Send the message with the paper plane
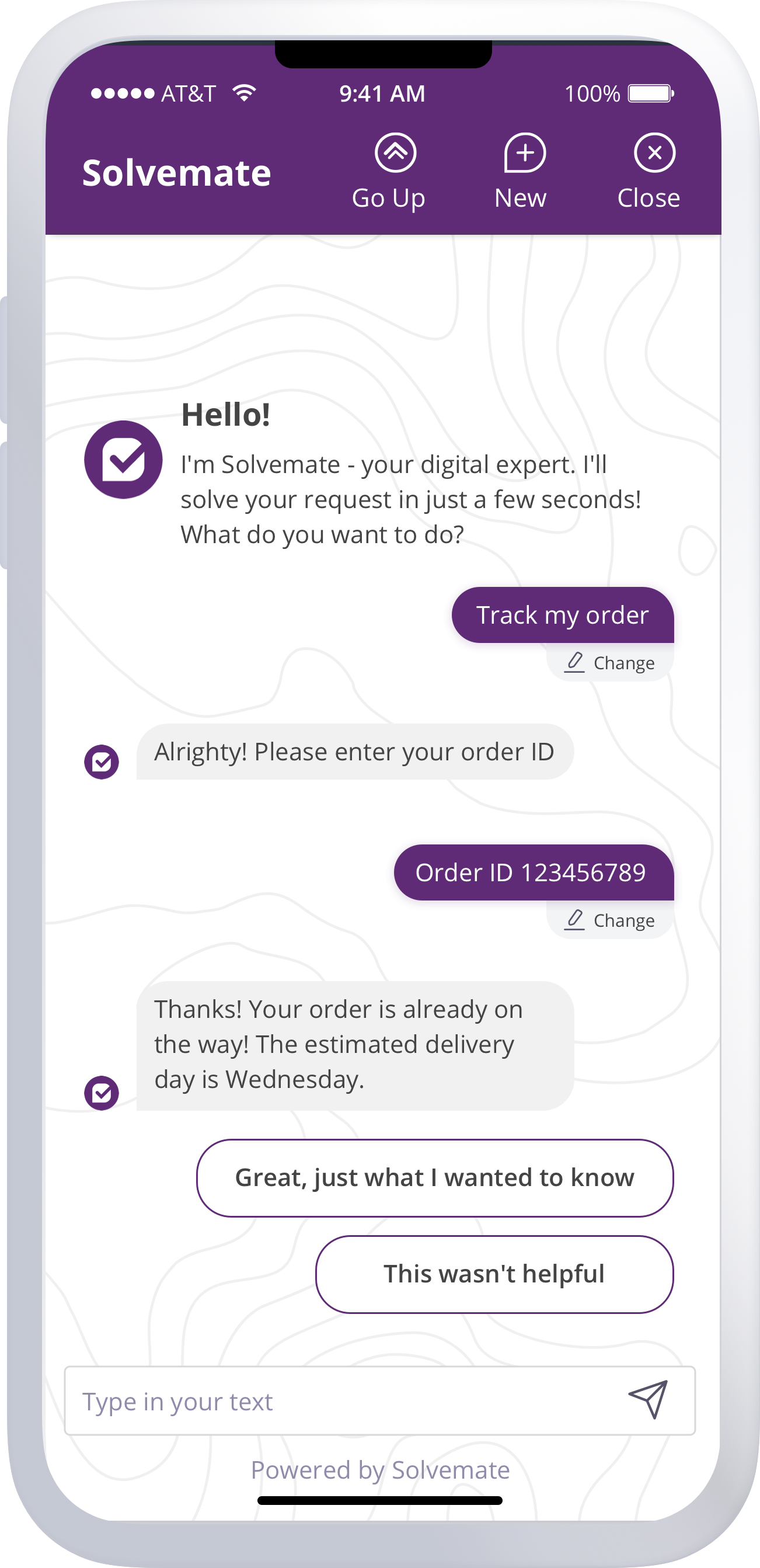Image resolution: width=760 pixels, height=1568 pixels. pos(649,1399)
